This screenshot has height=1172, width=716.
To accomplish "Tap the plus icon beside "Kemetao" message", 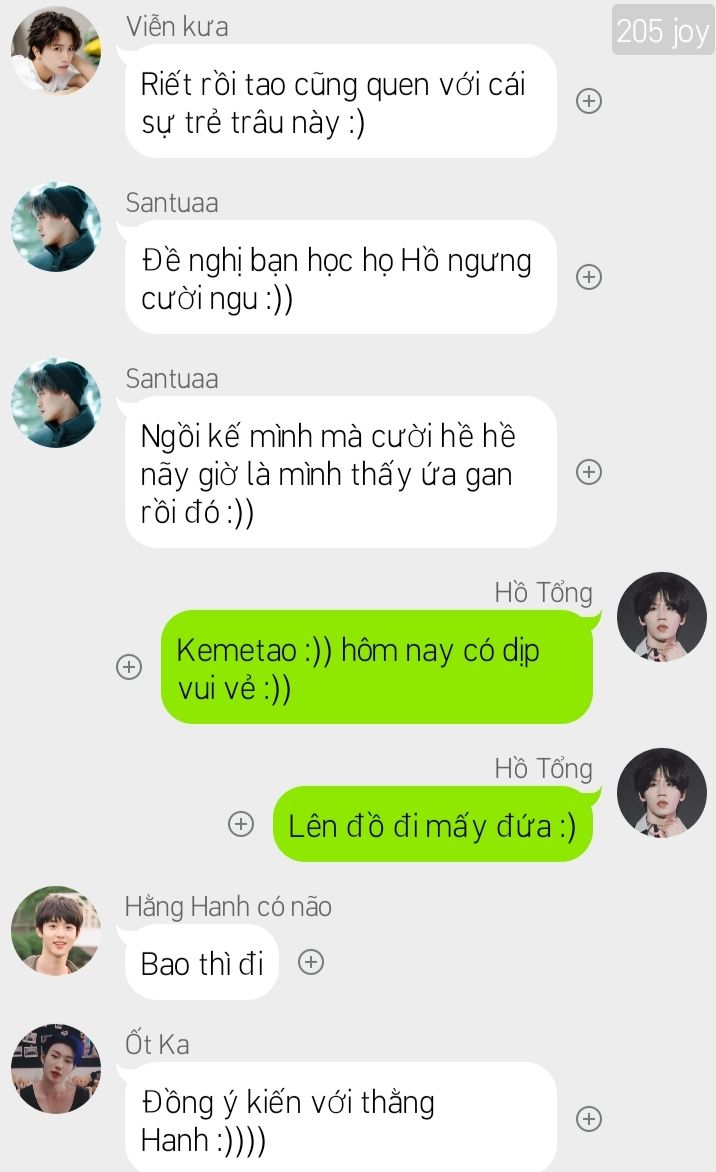I will click(129, 666).
